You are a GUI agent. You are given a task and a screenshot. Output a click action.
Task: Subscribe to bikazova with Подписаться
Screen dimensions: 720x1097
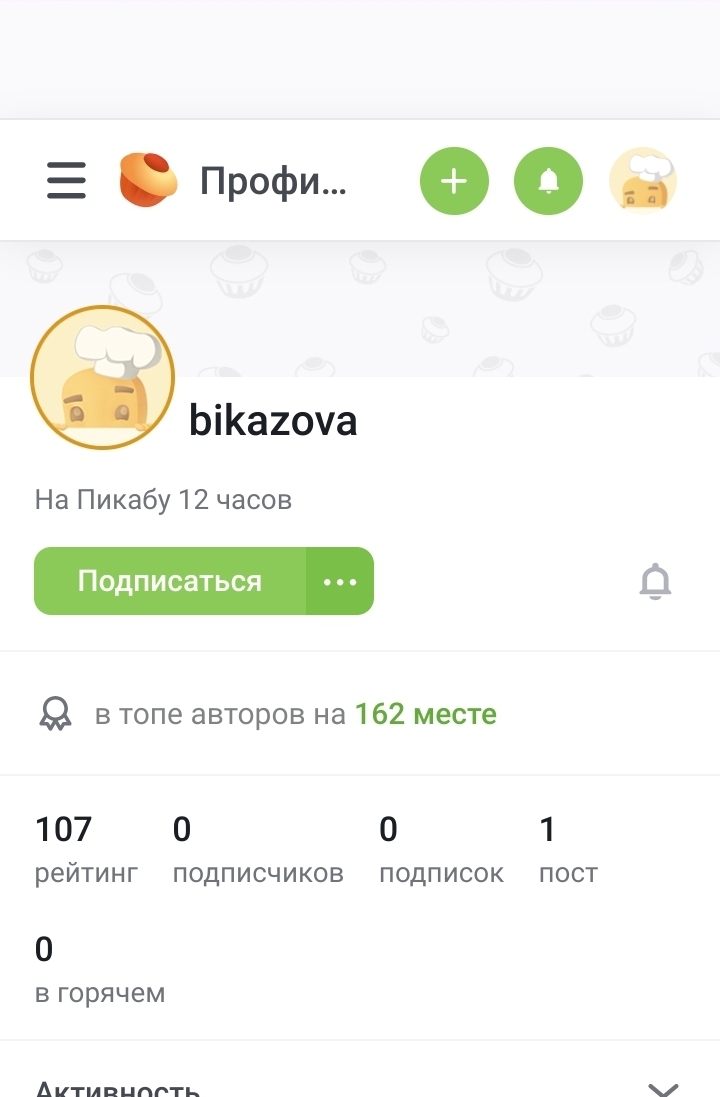tap(170, 581)
